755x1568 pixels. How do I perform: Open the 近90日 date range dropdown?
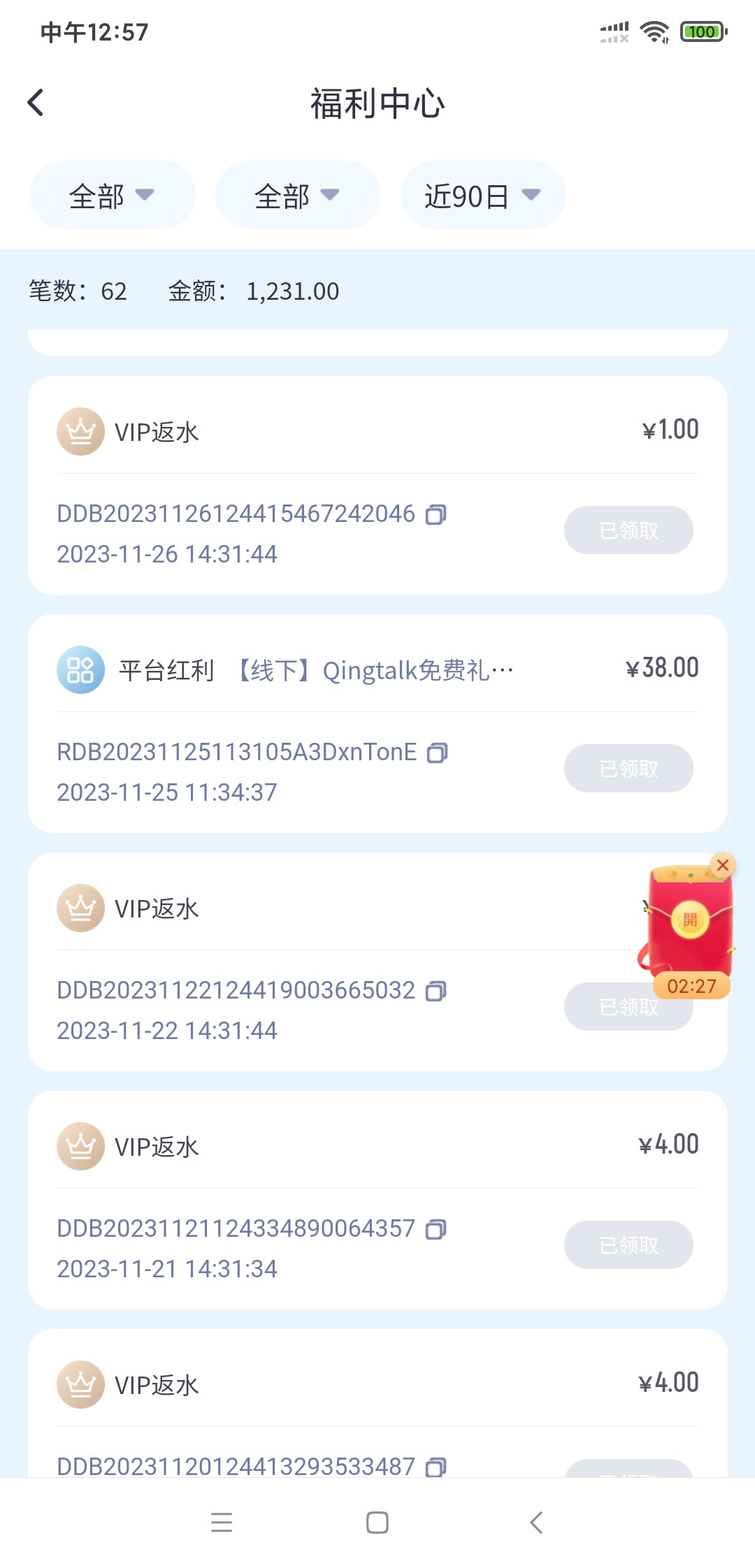[x=484, y=196]
